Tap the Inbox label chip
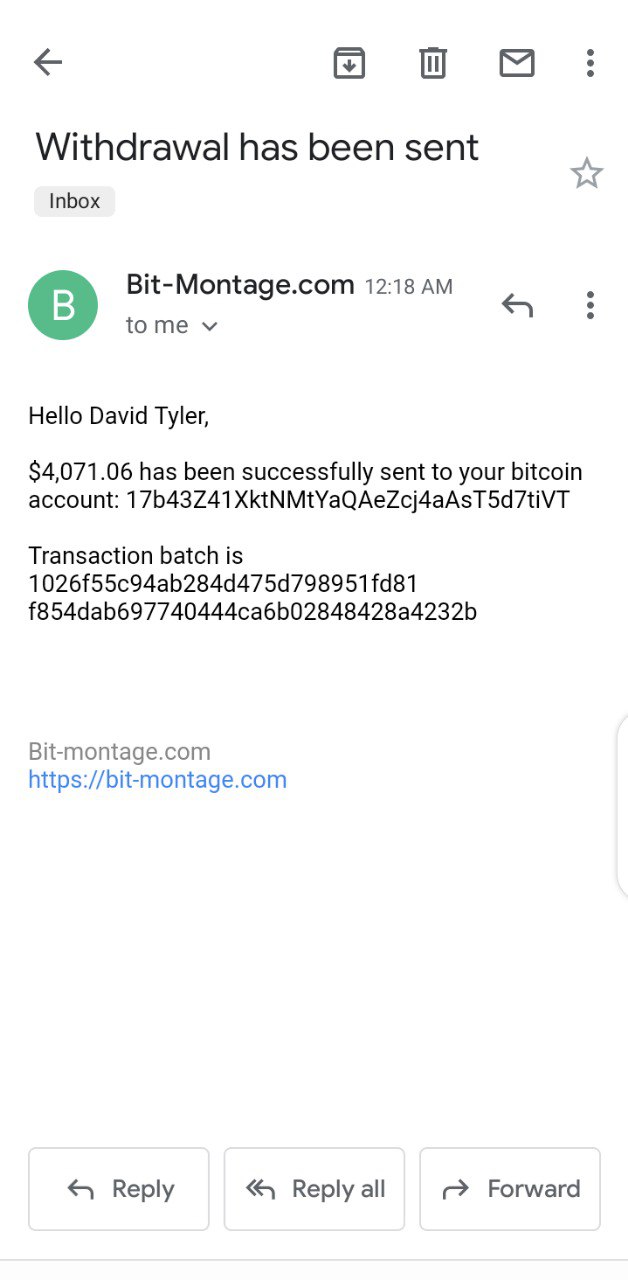This screenshot has height=1280, width=628. click(x=75, y=201)
